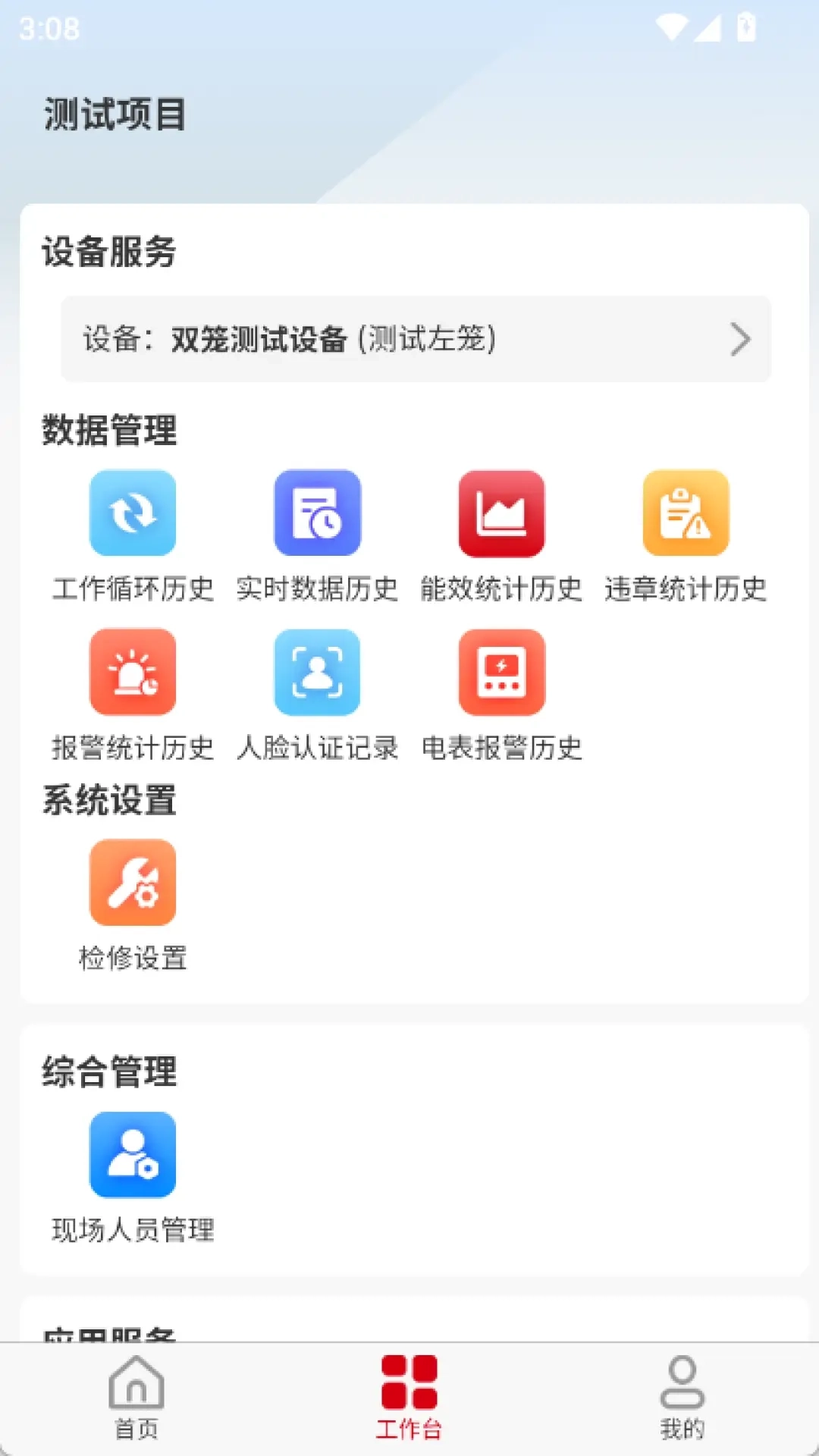The image size is (819, 1456).
Task: Expand the 双笼测试设备 device selector chevron
Action: (739, 339)
